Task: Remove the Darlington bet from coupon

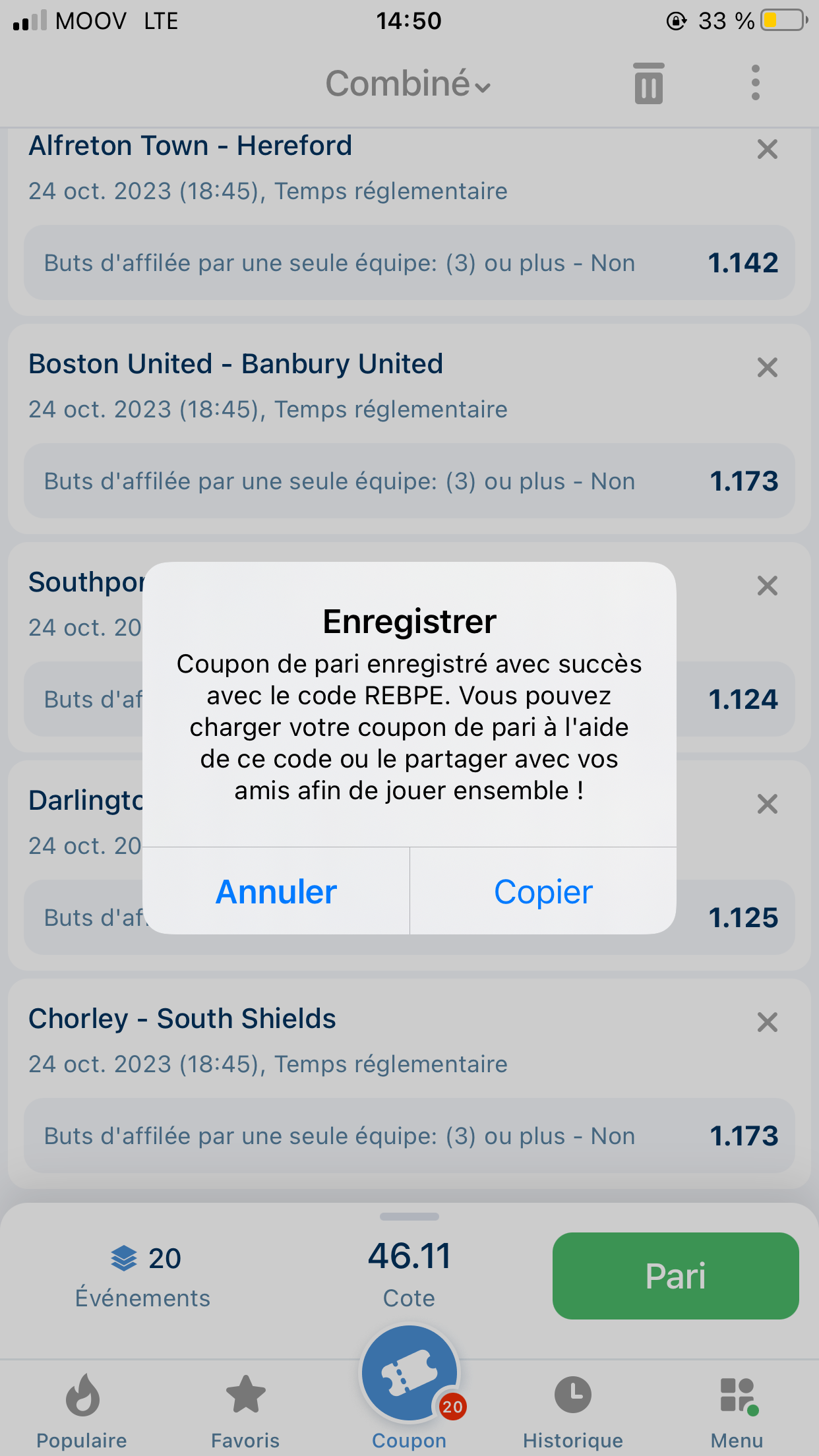Action: click(768, 804)
